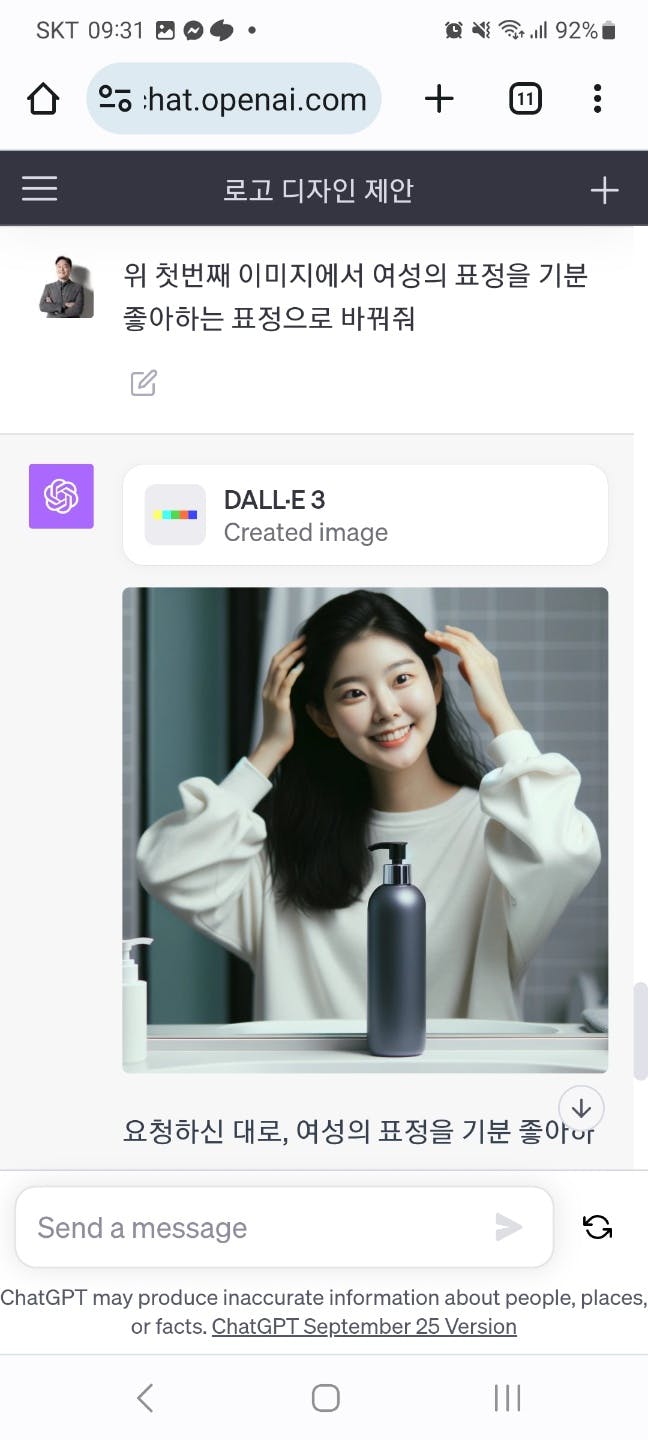Open a new browser tab
The height and width of the screenshot is (1440, 648).
439,98
